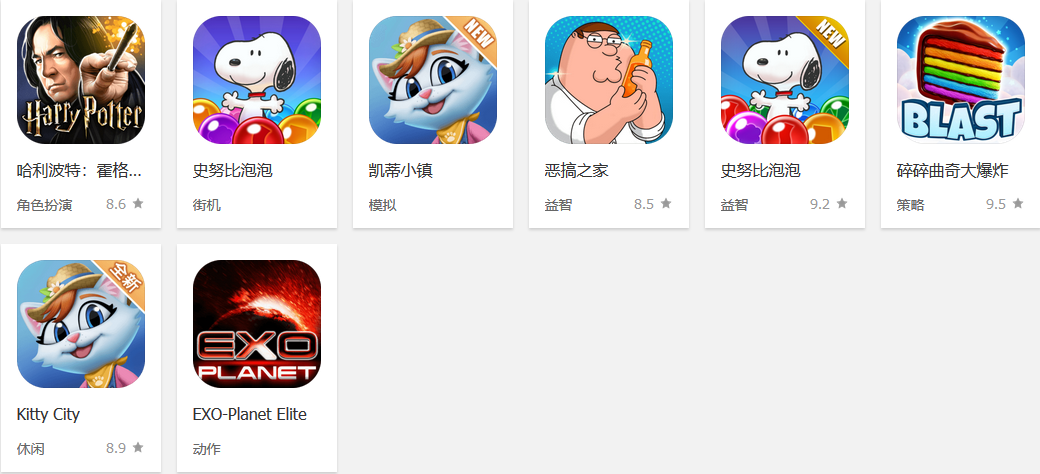The height and width of the screenshot is (474, 1040).
Task: Open the Harry Potter 哈利波特 game card
Action: pyautogui.click(x=81, y=81)
